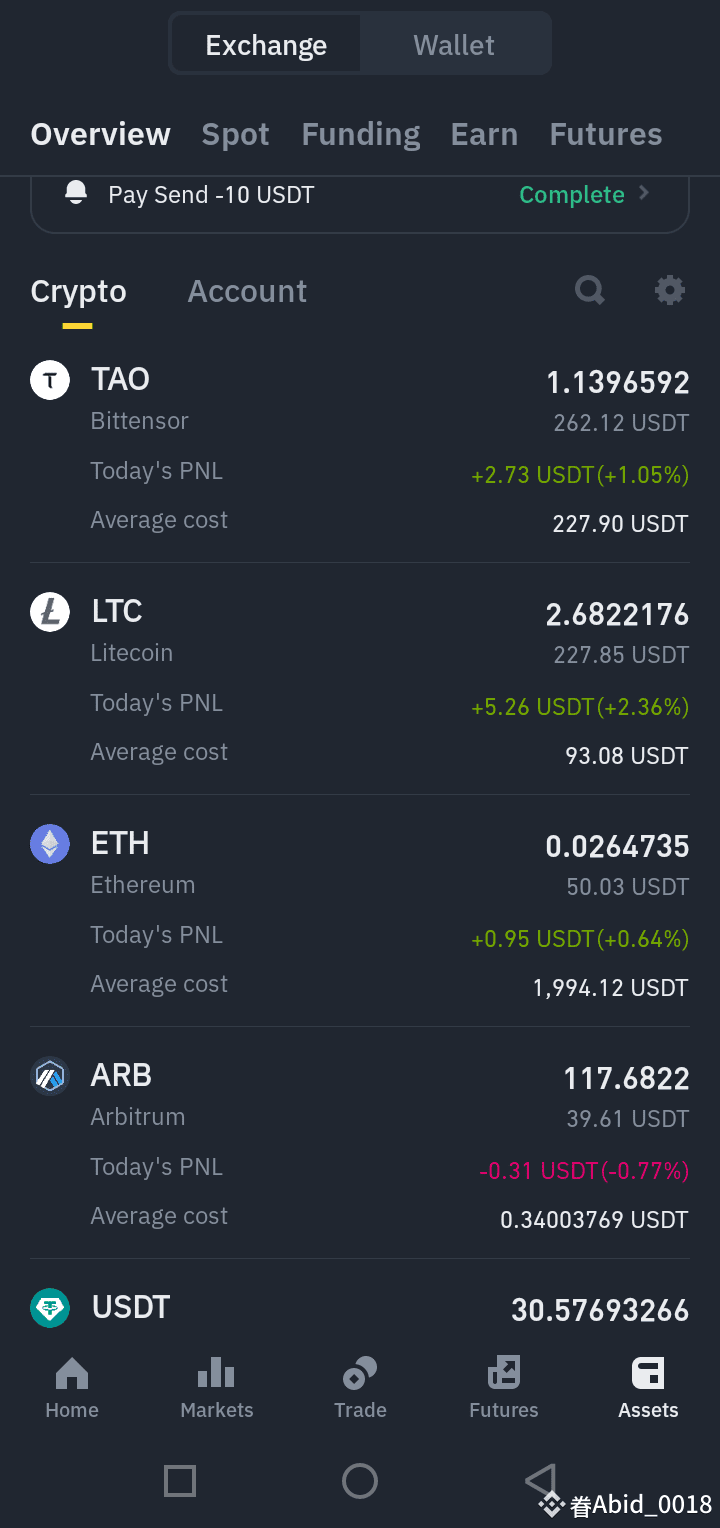This screenshot has width=720, height=1528.
Task: Select the USDT Tether coin icon
Action: [x=50, y=1308]
